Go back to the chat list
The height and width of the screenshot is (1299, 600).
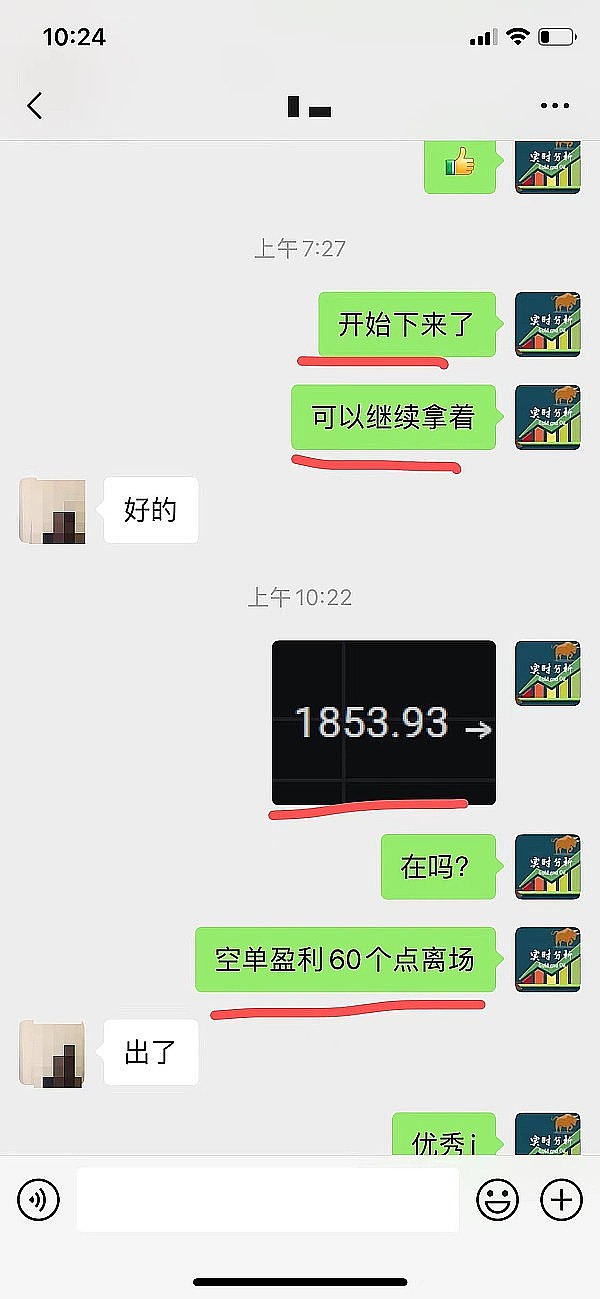[35, 105]
